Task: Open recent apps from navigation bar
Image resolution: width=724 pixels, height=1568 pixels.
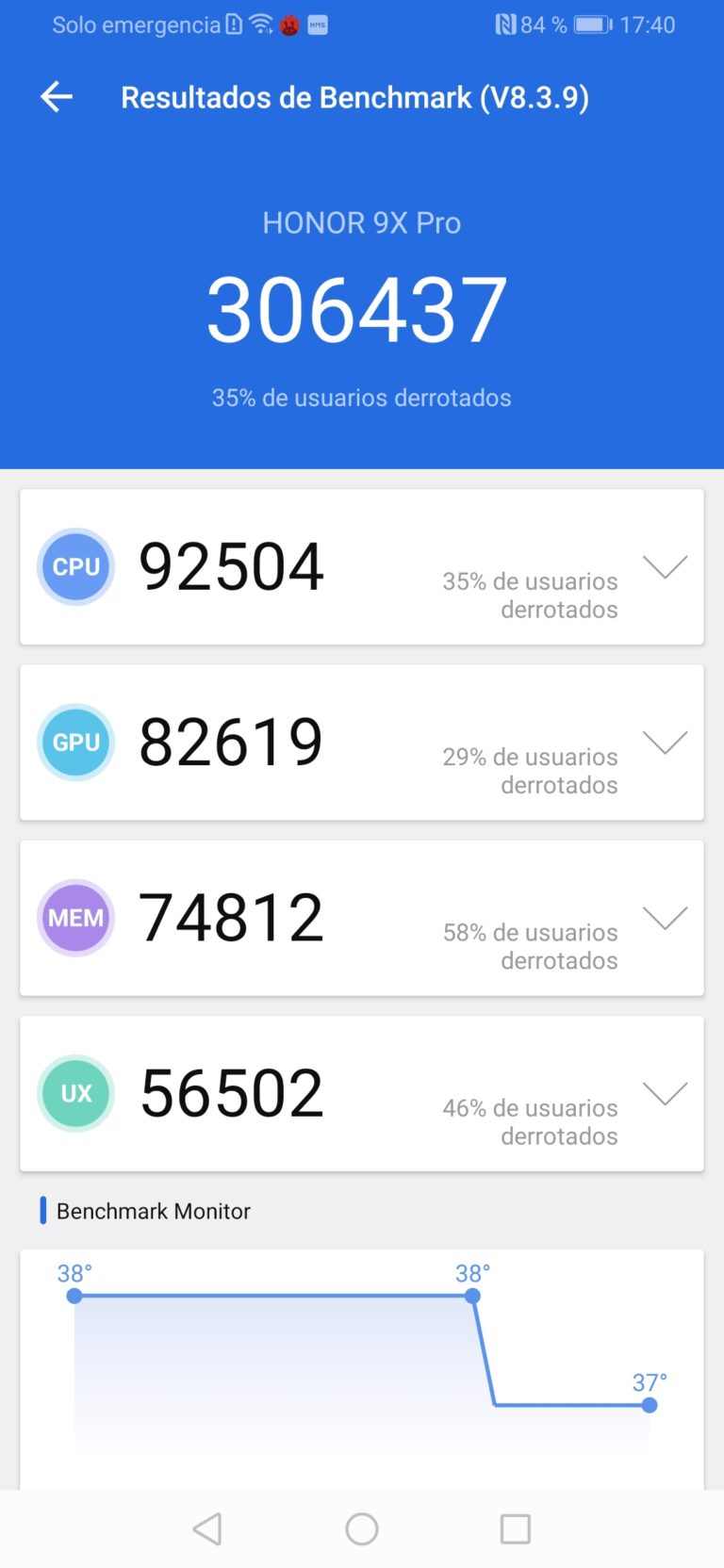Action: [516, 1528]
